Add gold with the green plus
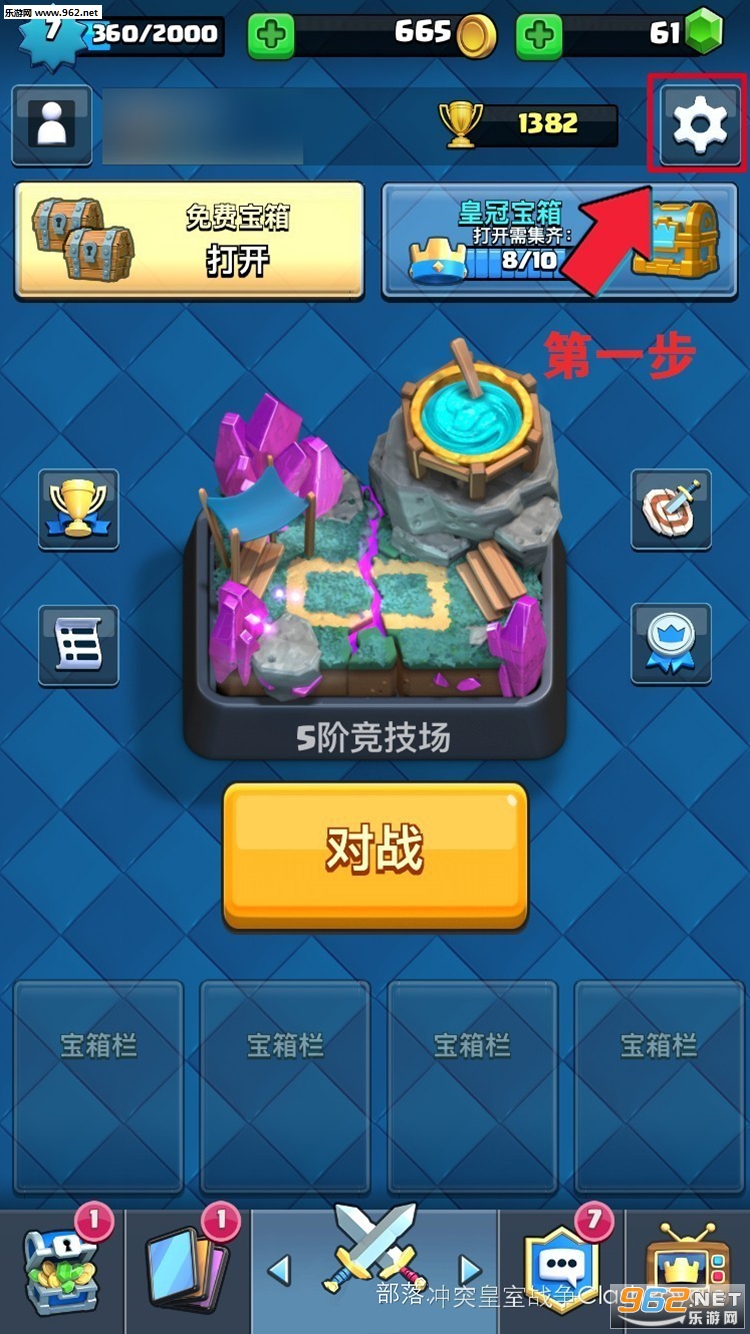 pos(271,37)
